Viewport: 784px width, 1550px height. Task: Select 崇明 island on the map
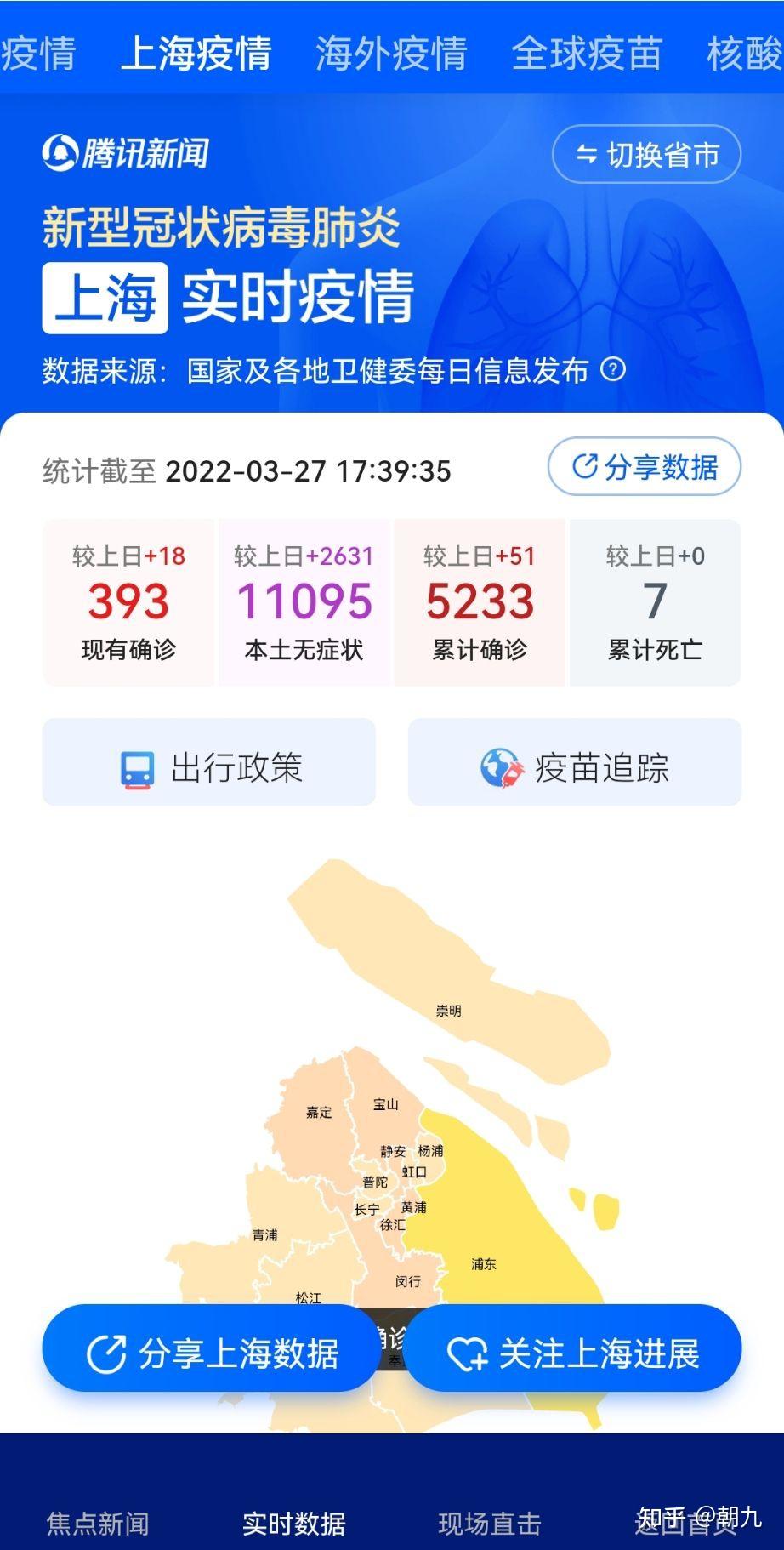tap(451, 1011)
